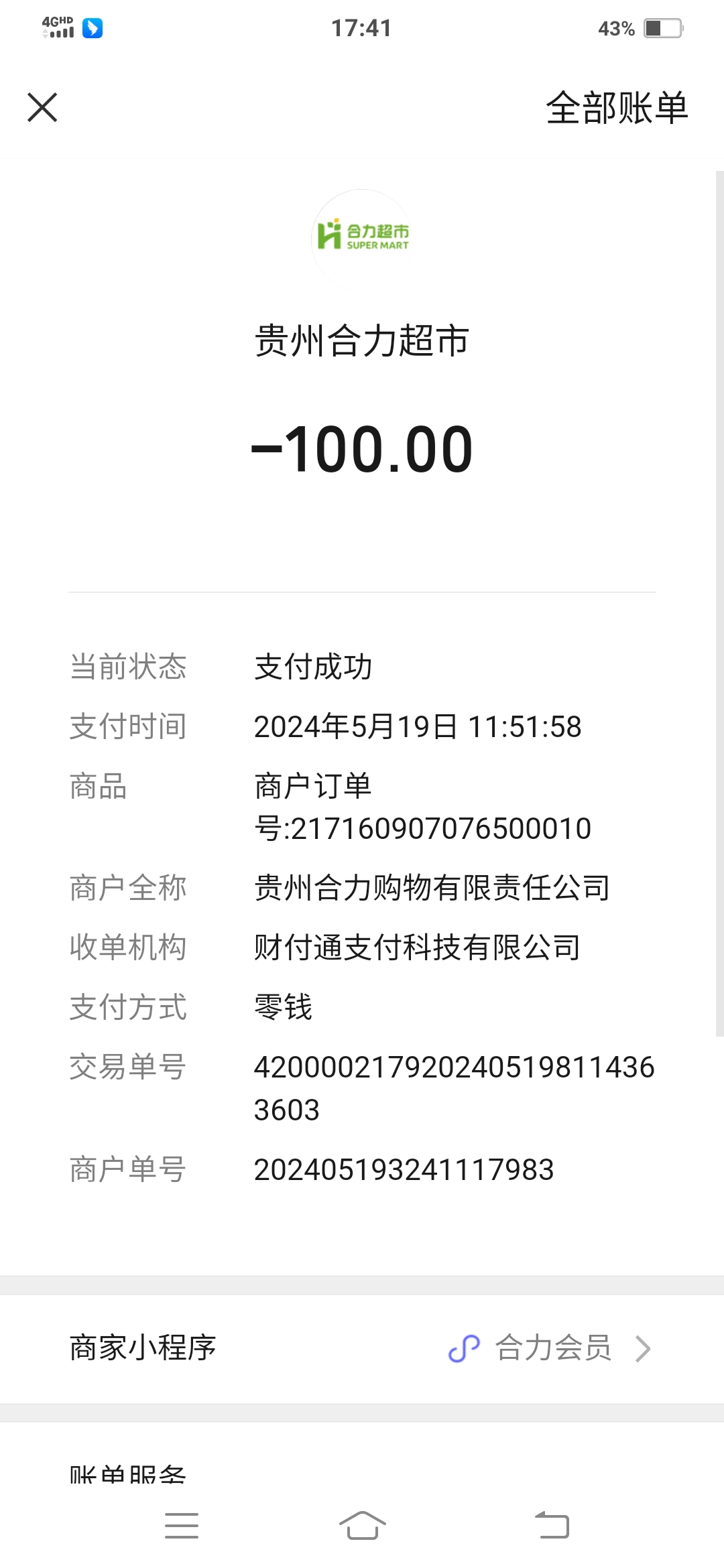Open 全部账单 to view all bills
This screenshot has height=1568, width=724.
616,108
